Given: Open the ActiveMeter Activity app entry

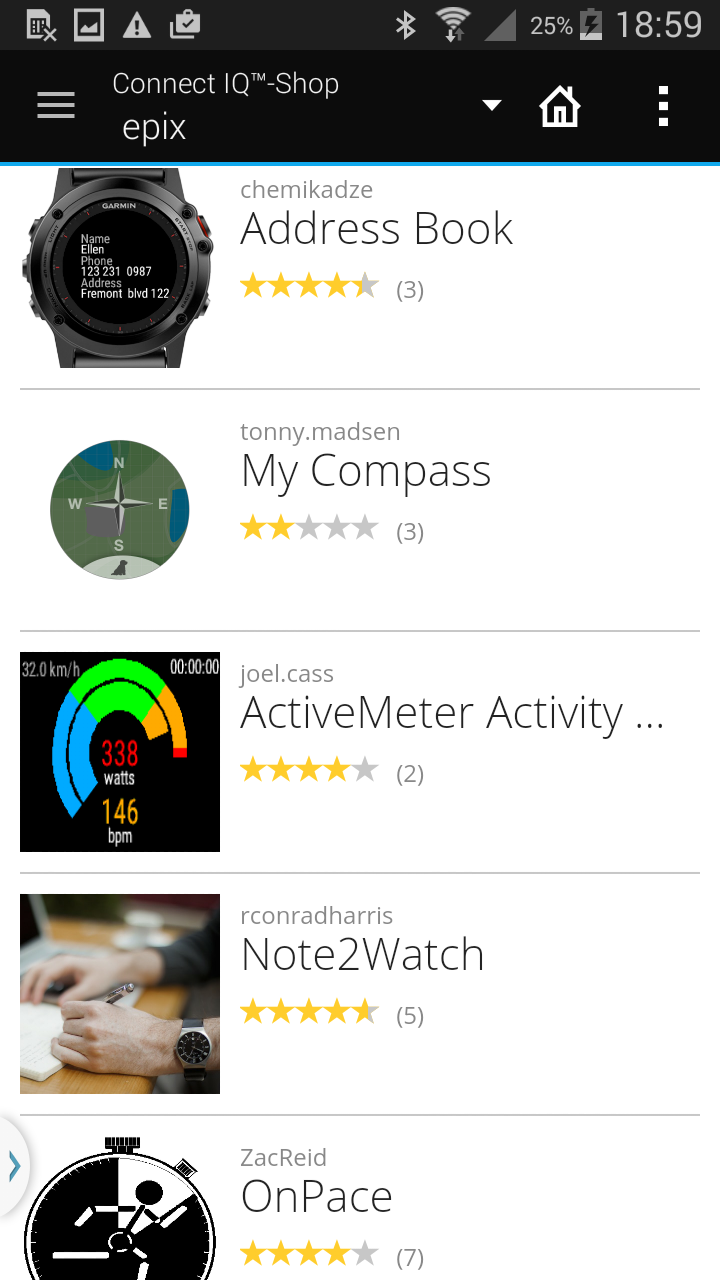Looking at the screenshot, I should coord(452,714).
